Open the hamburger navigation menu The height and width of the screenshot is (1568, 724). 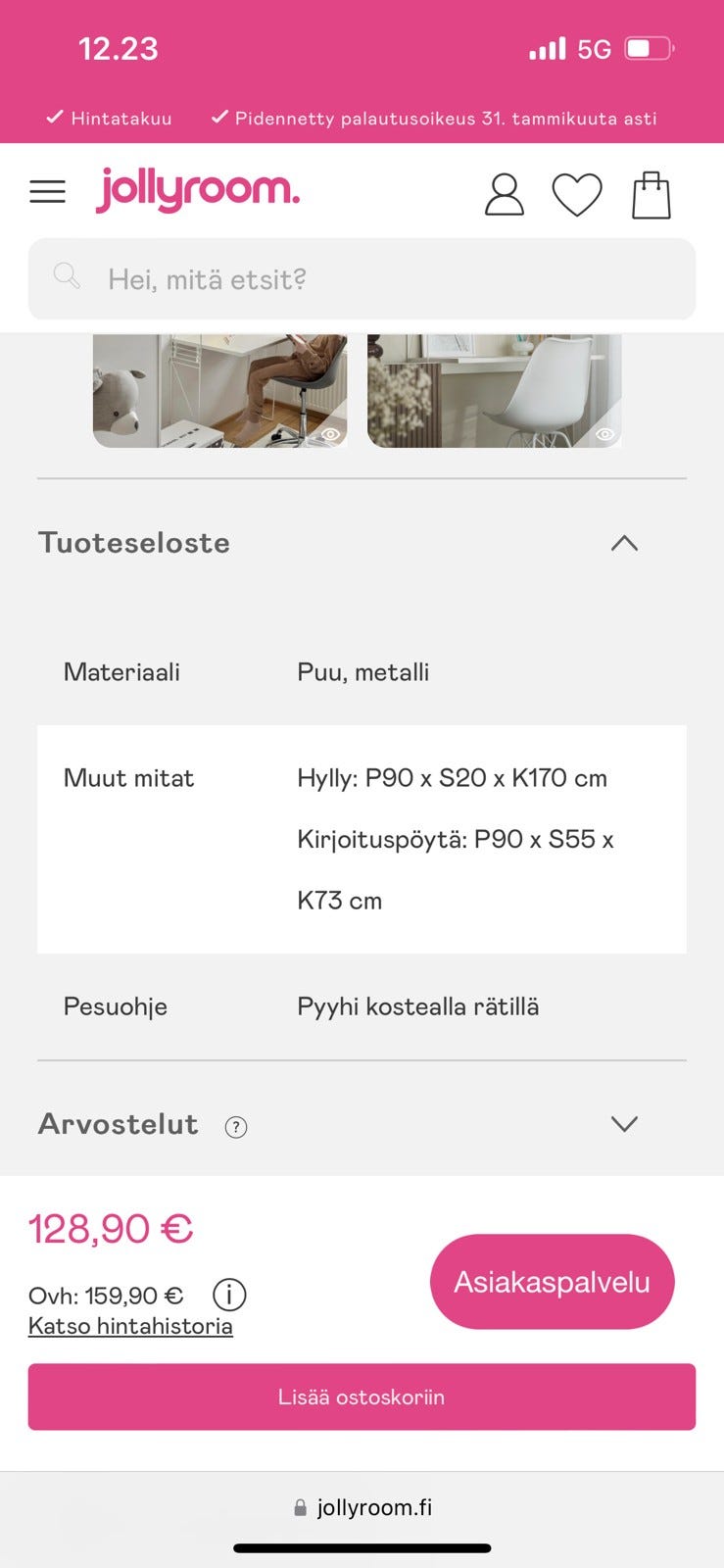click(47, 191)
